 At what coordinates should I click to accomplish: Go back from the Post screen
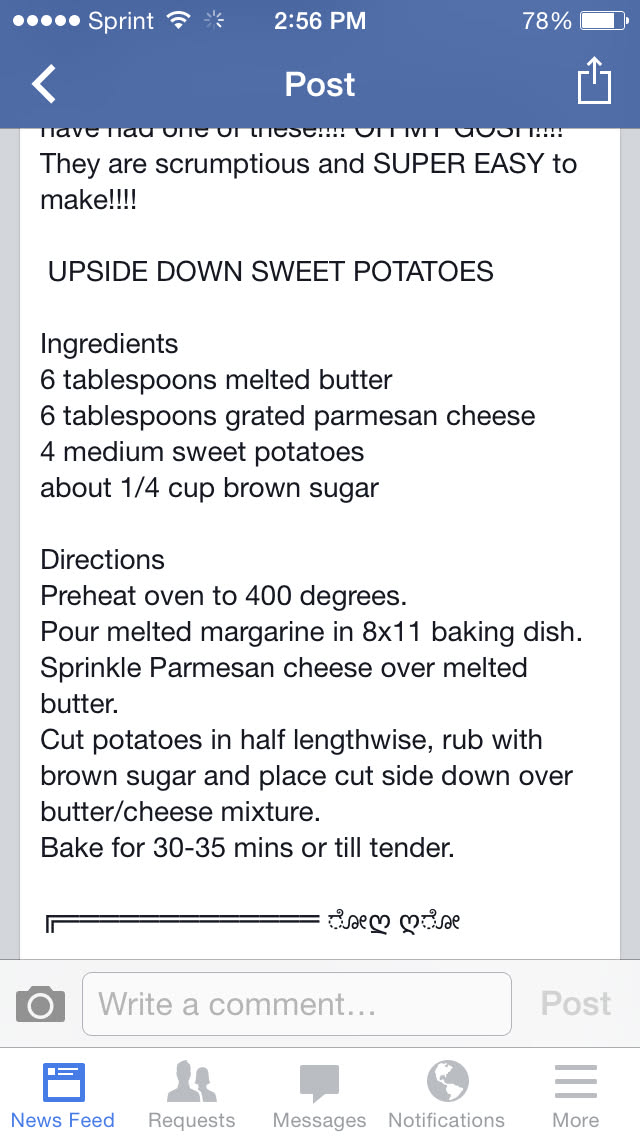coord(45,84)
